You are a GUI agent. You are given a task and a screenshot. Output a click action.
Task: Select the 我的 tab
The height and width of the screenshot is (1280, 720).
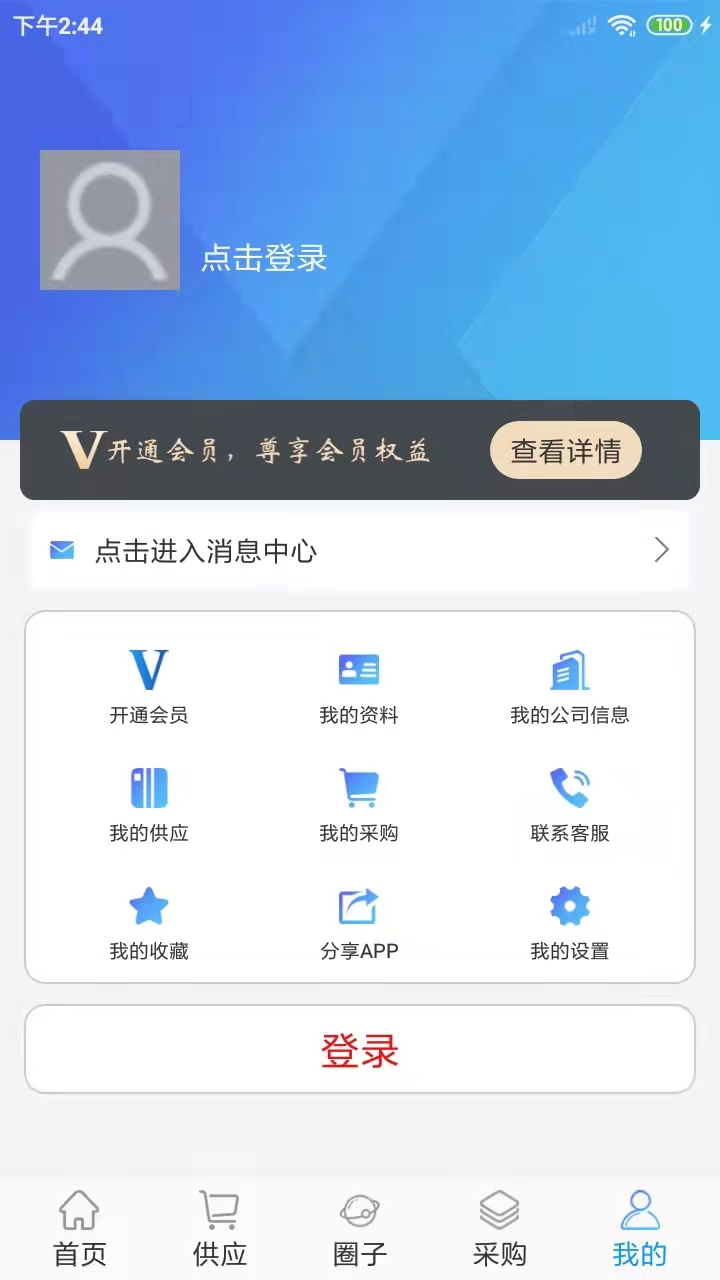click(640, 1228)
